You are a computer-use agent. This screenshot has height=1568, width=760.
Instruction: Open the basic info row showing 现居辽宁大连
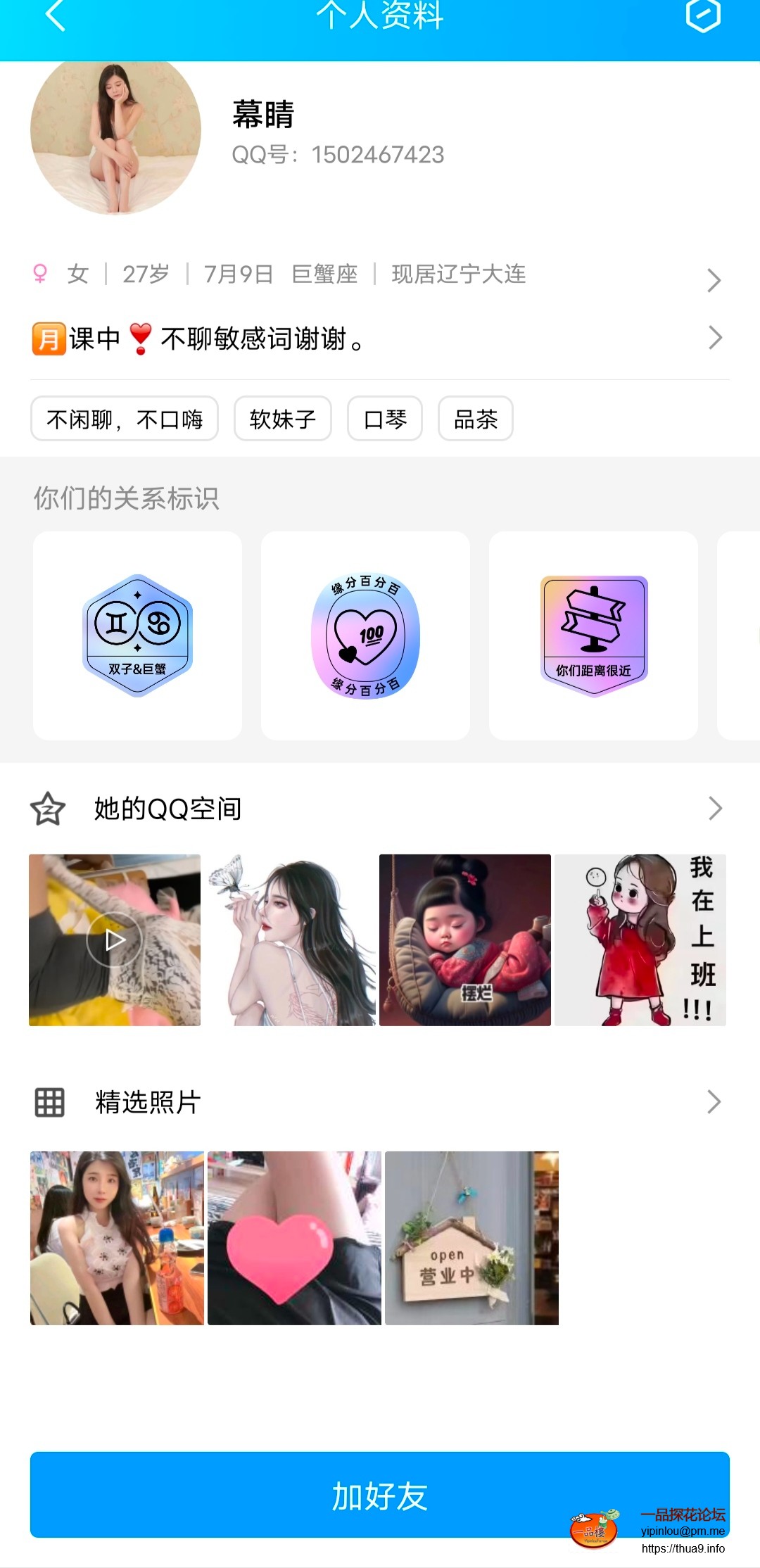click(380, 274)
